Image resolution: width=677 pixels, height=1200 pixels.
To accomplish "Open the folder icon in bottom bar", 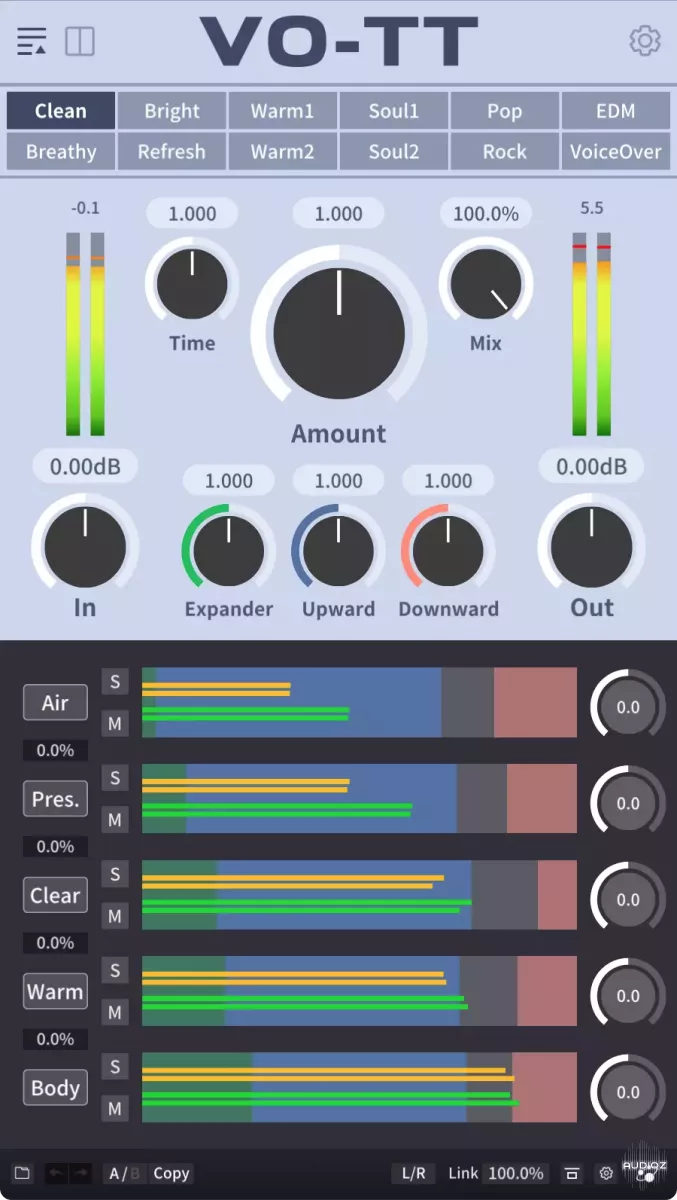I will (21, 1173).
